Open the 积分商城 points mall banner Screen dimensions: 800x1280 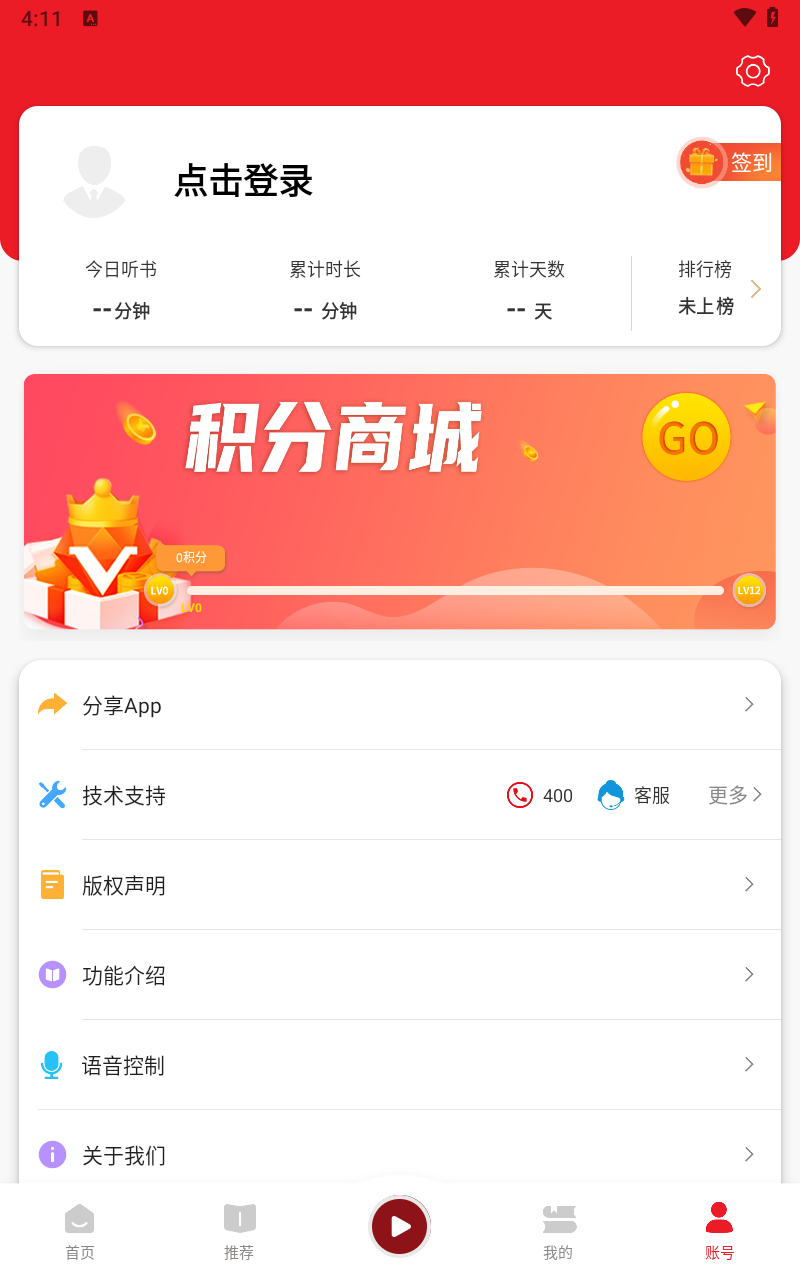pyautogui.click(x=400, y=501)
